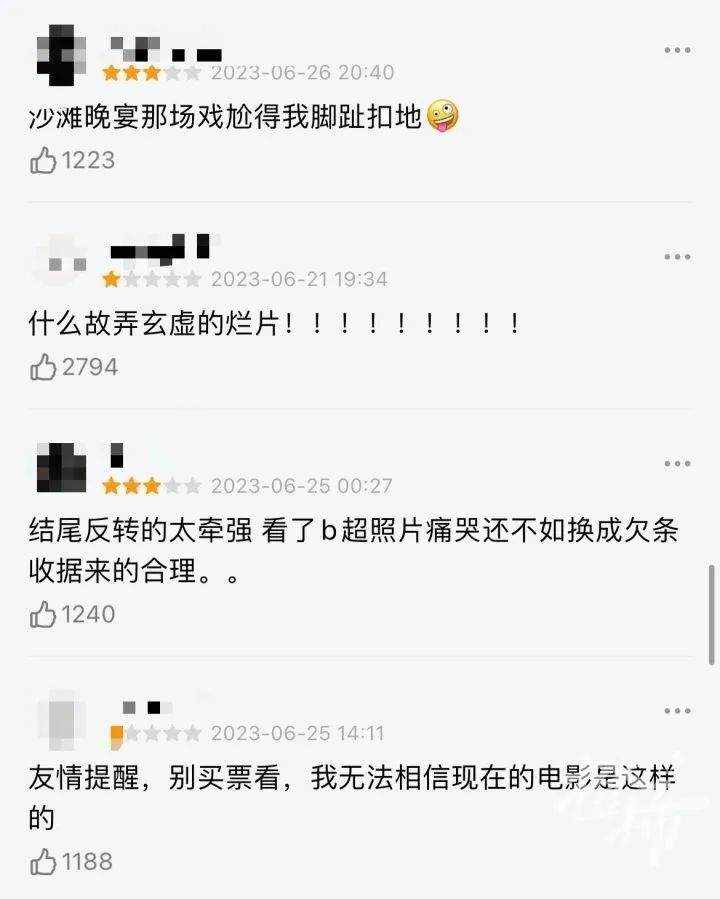Open the three-dot menu on the 2794-like comment
720x899 pixels.
click(x=676, y=255)
